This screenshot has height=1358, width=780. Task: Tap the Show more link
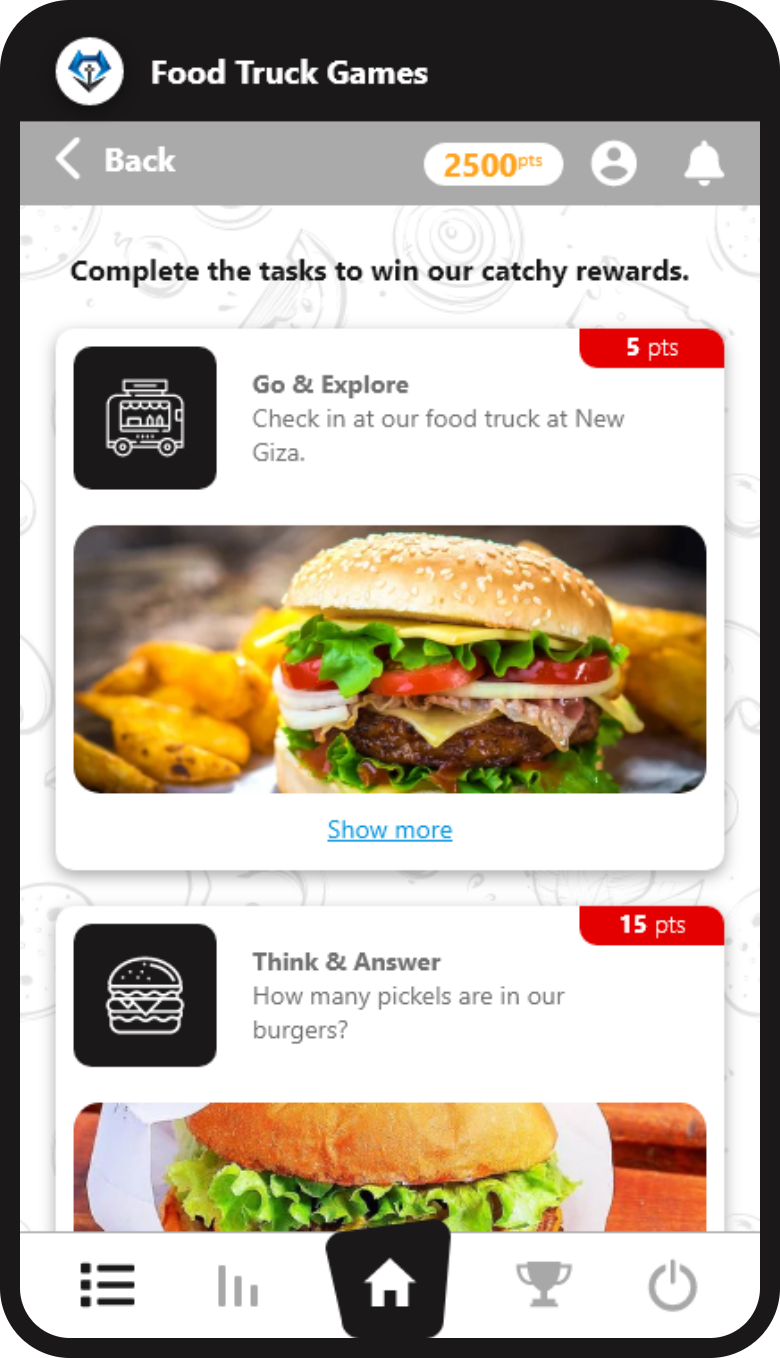pyautogui.click(x=390, y=830)
